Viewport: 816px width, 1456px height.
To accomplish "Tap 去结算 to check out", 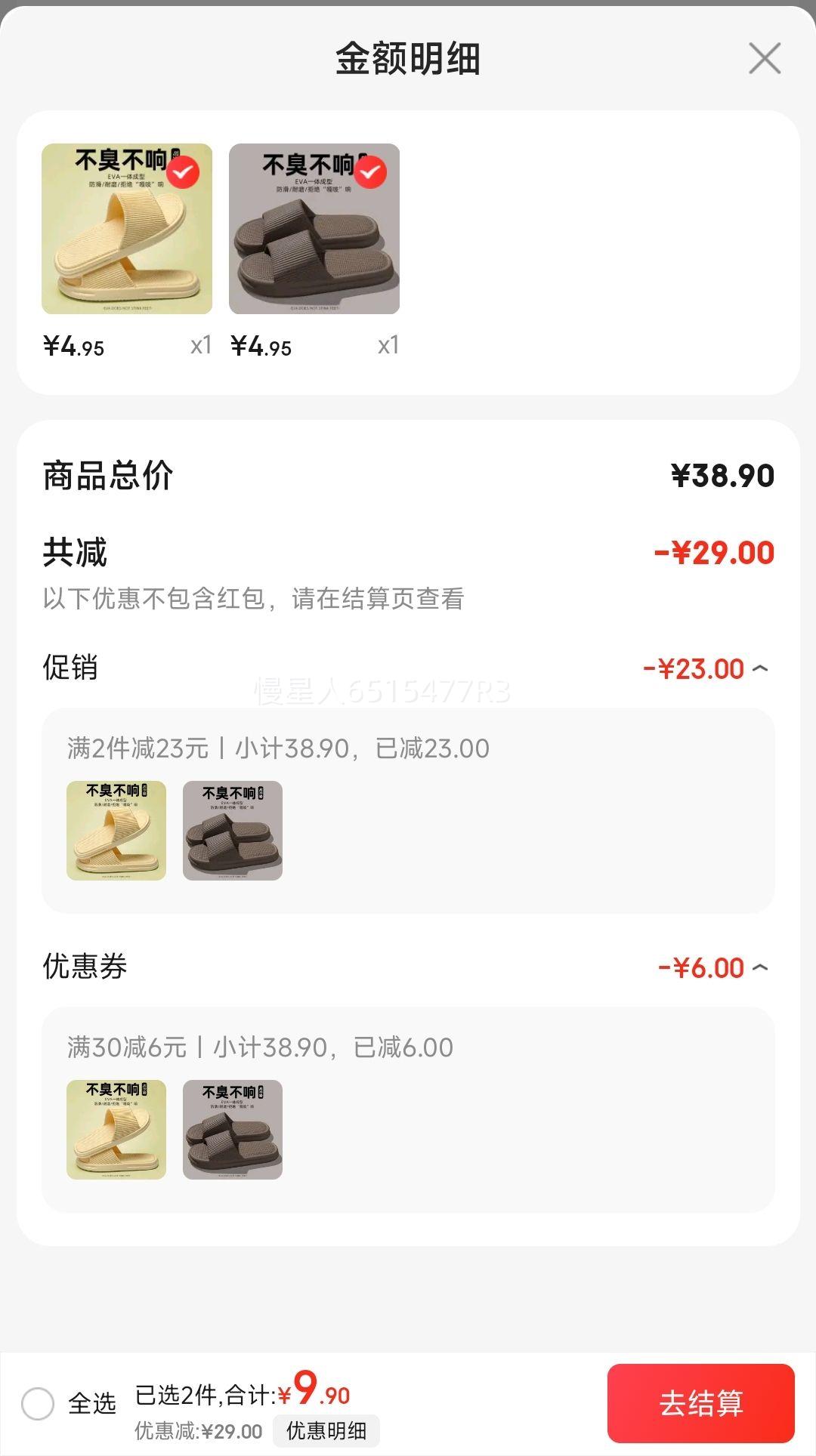I will click(701, 1403).
